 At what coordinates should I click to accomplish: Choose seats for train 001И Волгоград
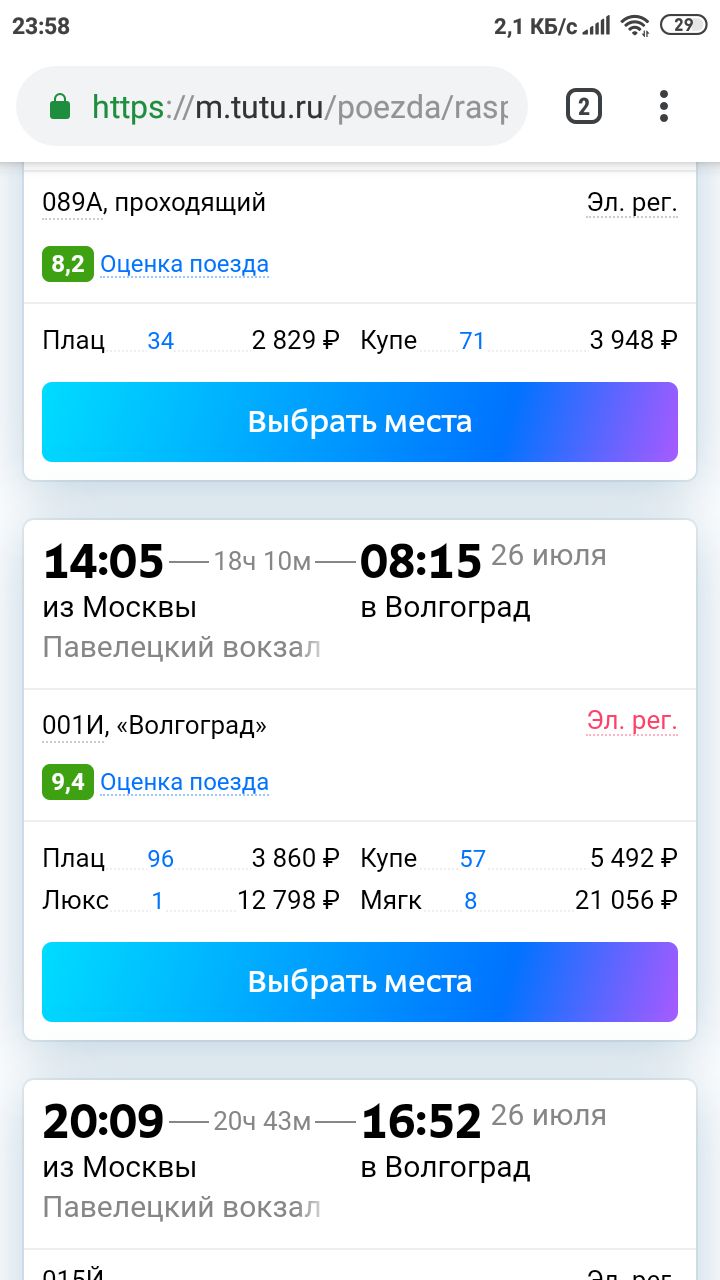click(360, 981)
